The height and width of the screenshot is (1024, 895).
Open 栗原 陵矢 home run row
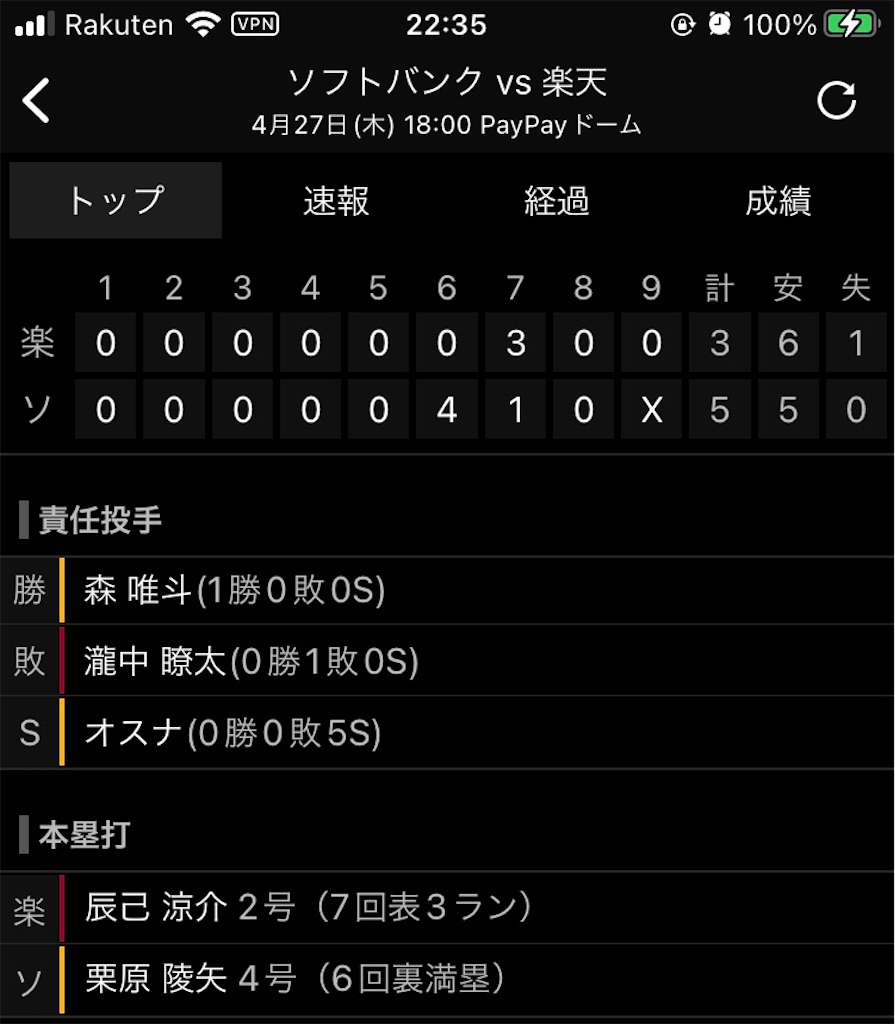coord(448,979)
